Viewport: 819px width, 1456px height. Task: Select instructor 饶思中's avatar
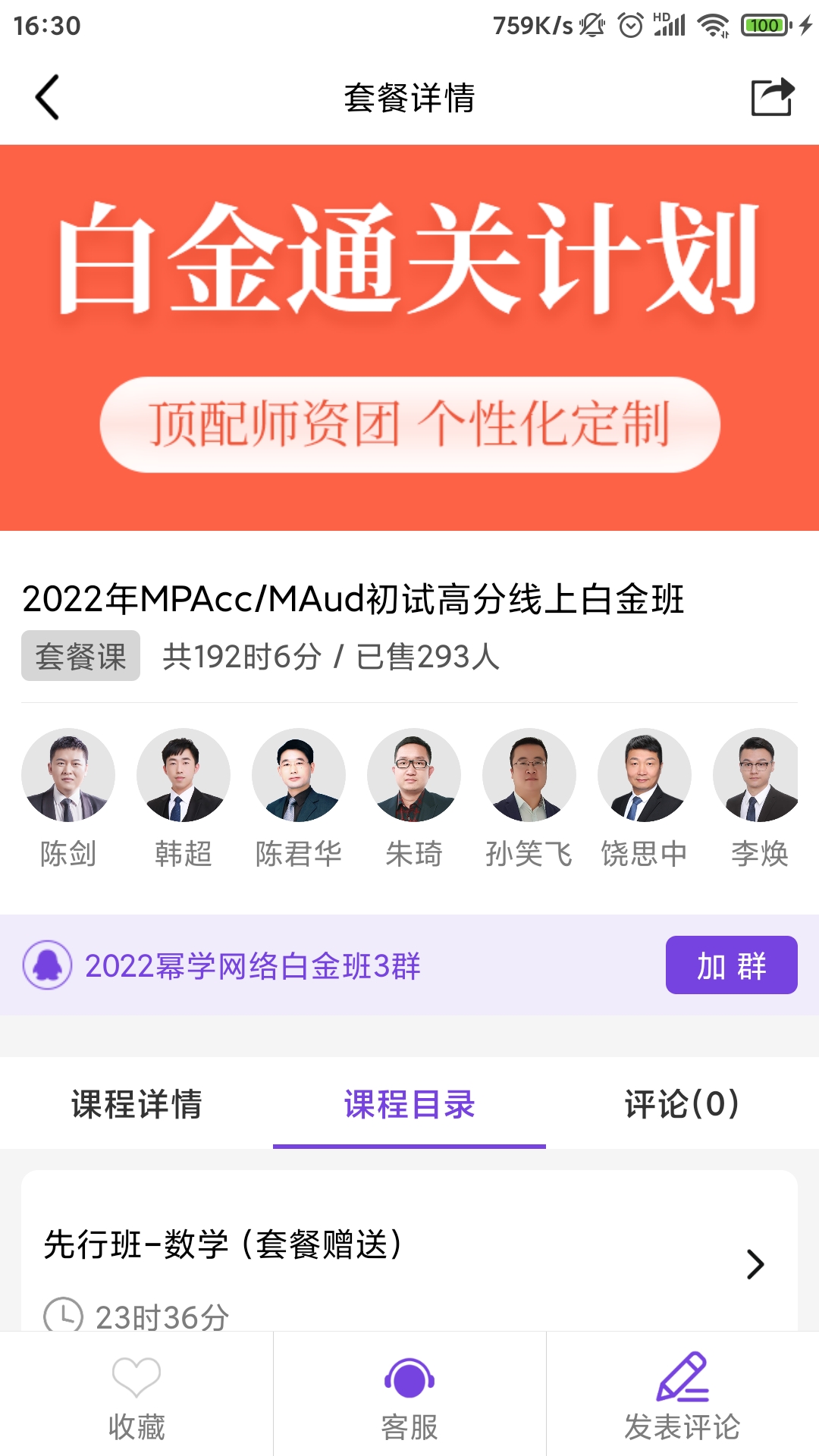[644, 775]
